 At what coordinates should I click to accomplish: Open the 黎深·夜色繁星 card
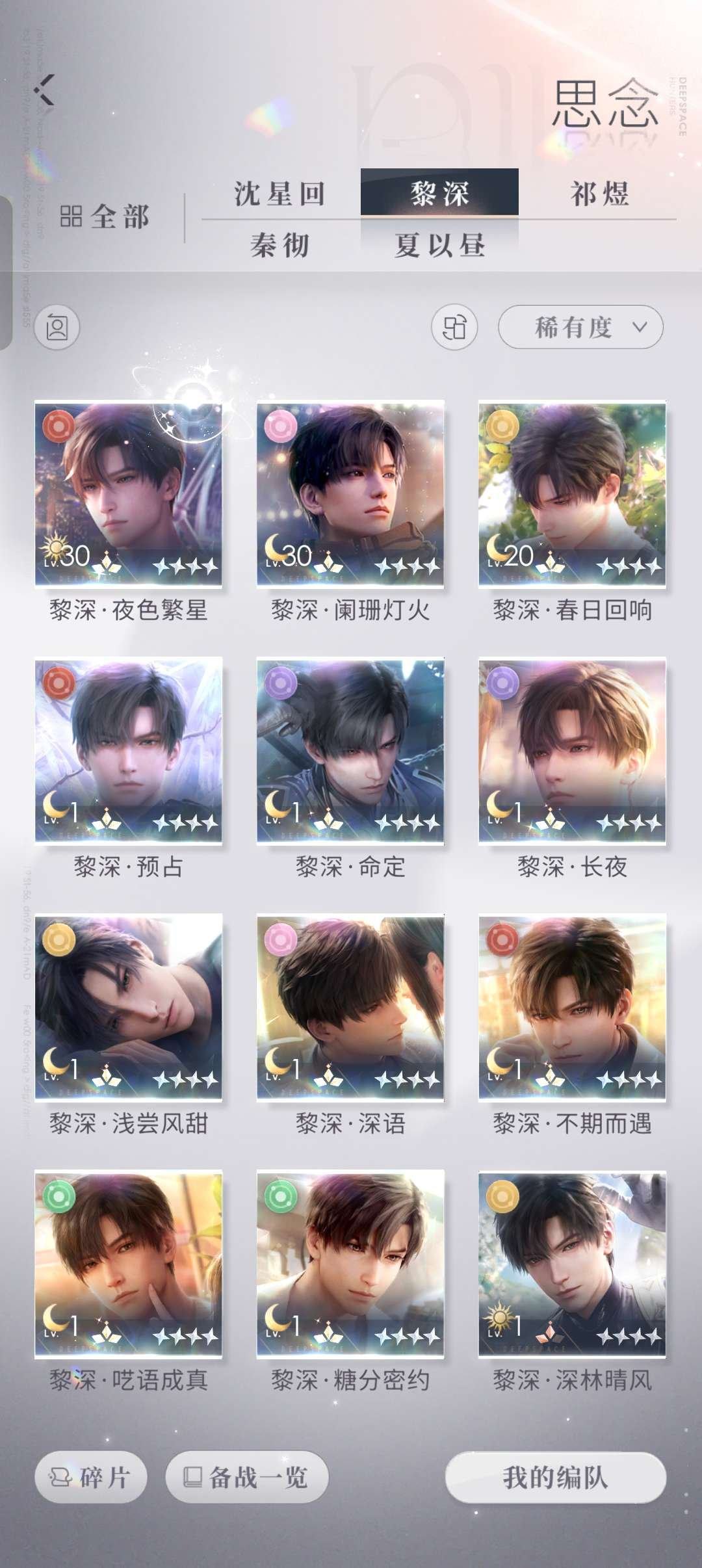pos(129,495)
